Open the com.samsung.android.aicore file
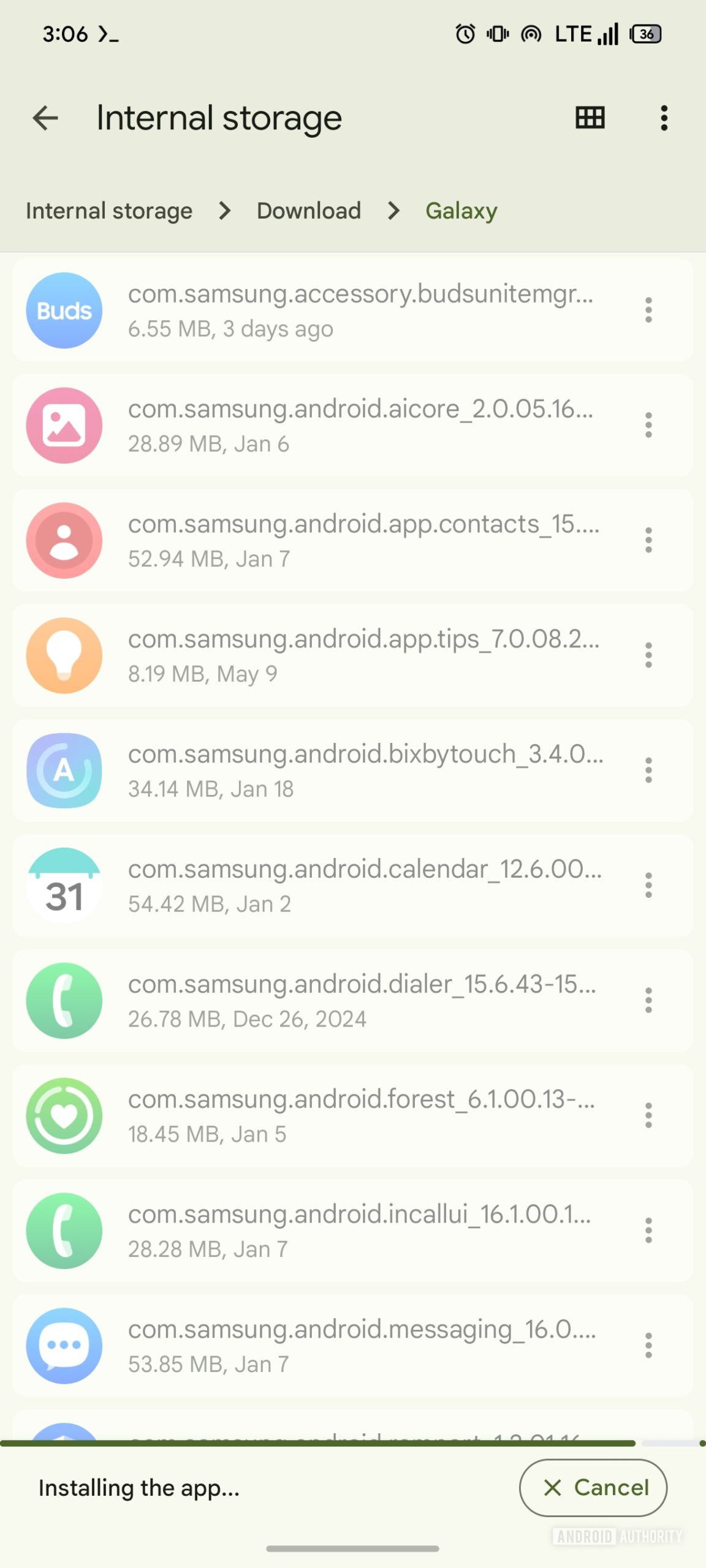Viewport: 706px width, 1568px height. [x=360, y=425]
